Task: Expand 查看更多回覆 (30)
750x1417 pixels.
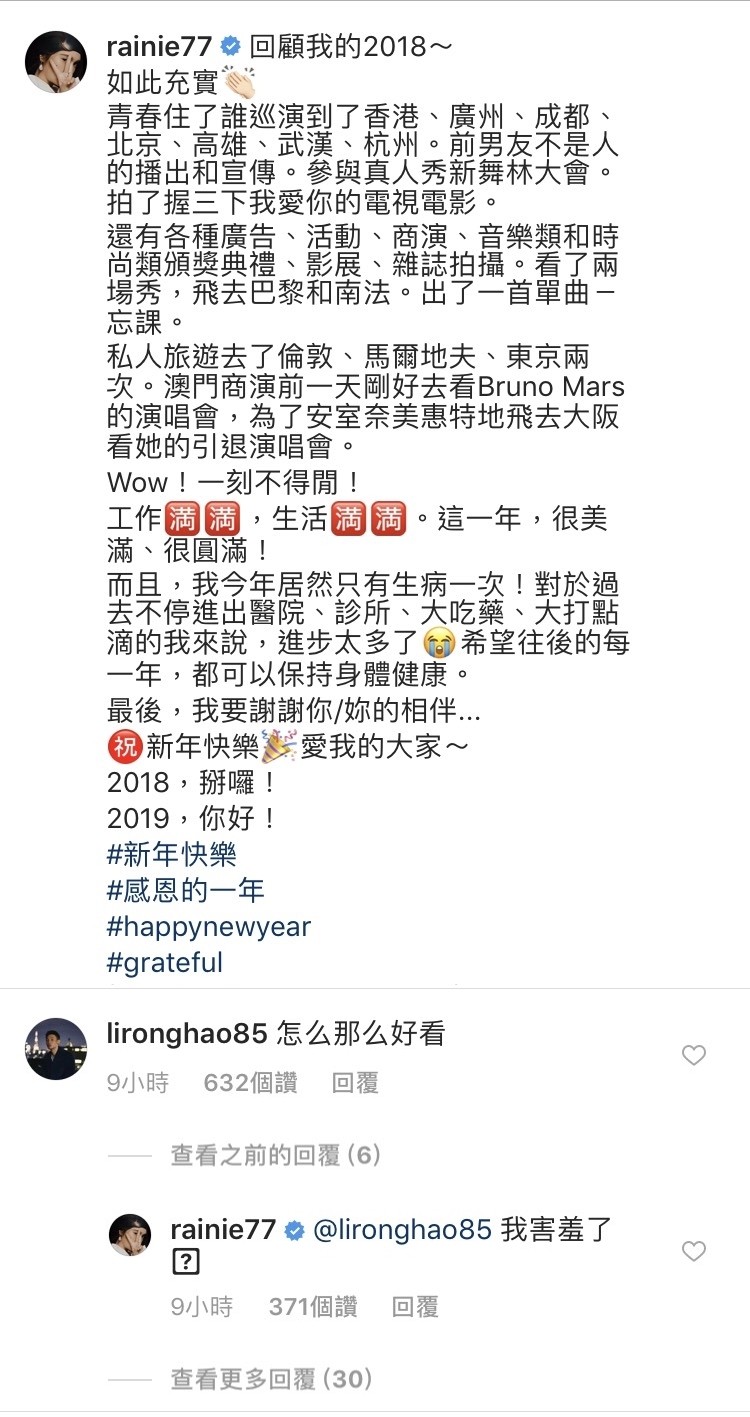Action: (x=271, y=1380)
